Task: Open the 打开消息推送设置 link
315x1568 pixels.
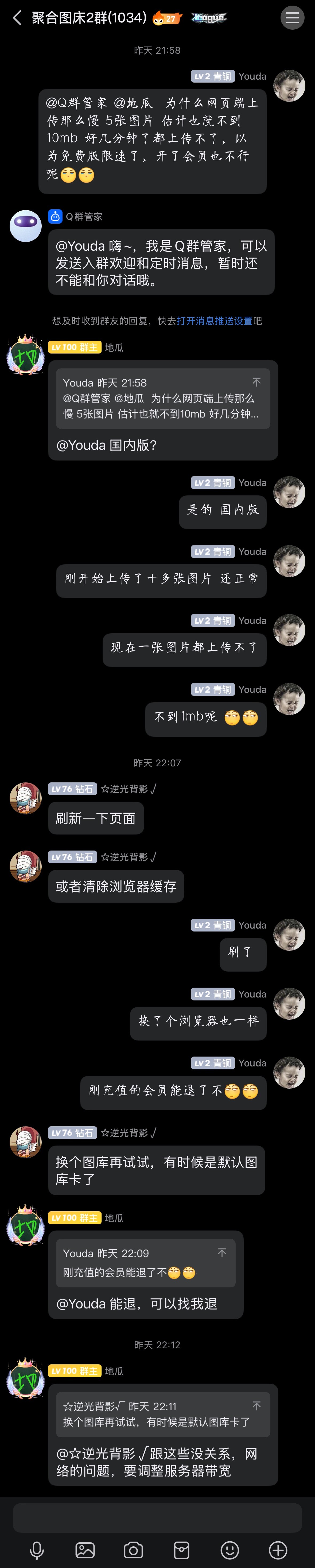Action: pos(214,321)
